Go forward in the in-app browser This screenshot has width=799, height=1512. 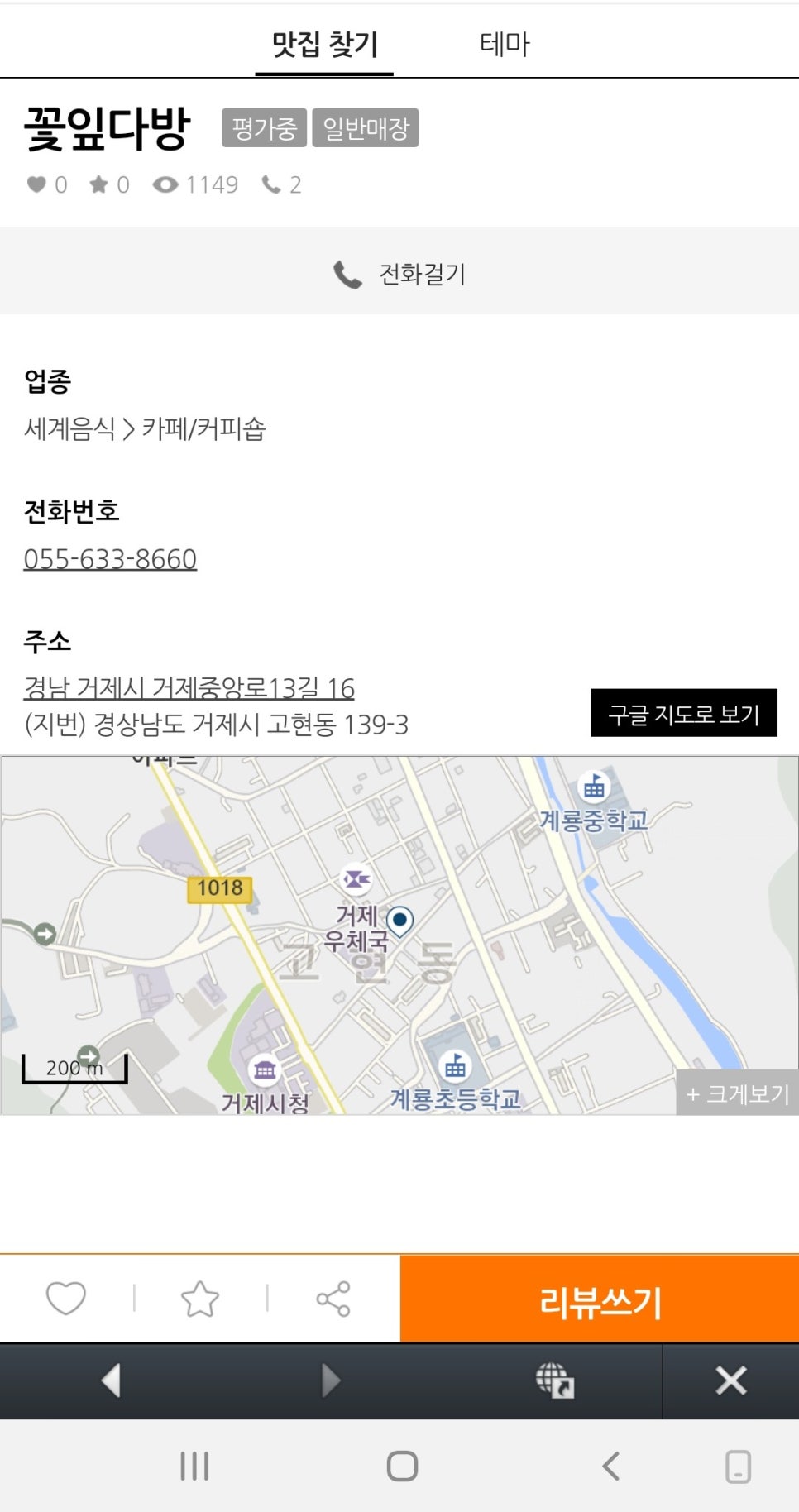pyautogui.click(x=331, y=1380)
